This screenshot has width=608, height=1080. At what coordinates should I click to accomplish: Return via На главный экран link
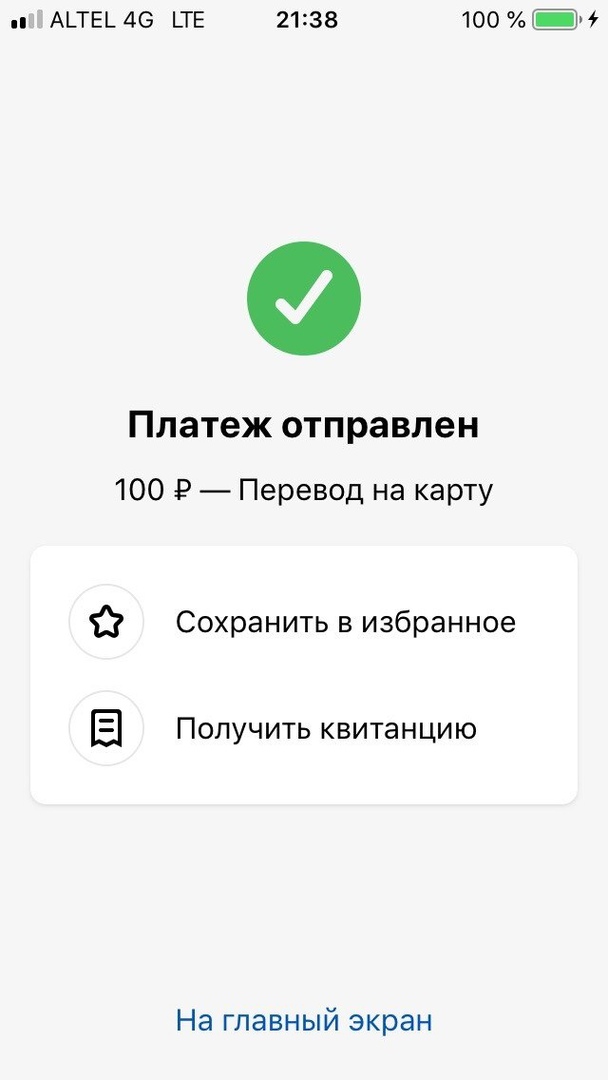pyautogui.click(x=304, y=1021)
